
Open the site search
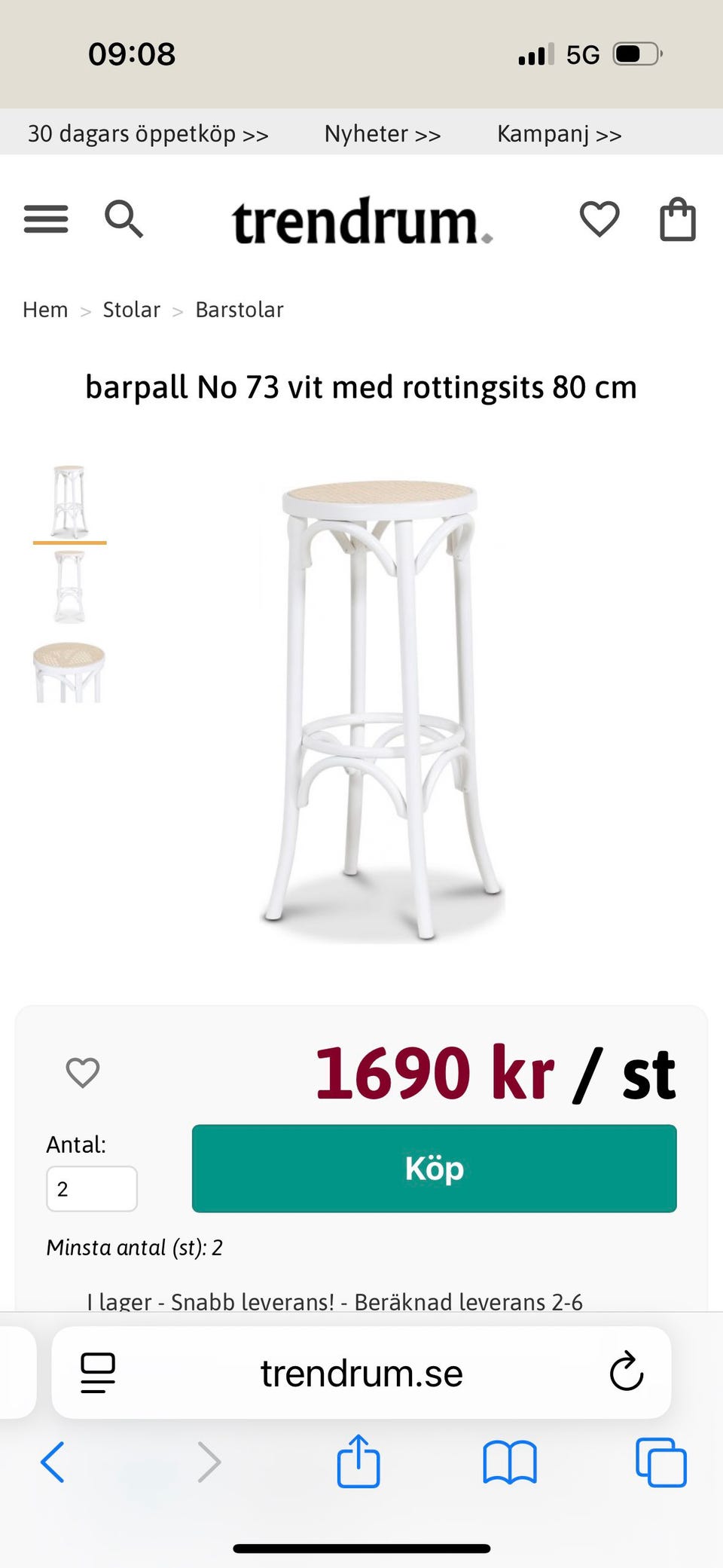(125, 219)
